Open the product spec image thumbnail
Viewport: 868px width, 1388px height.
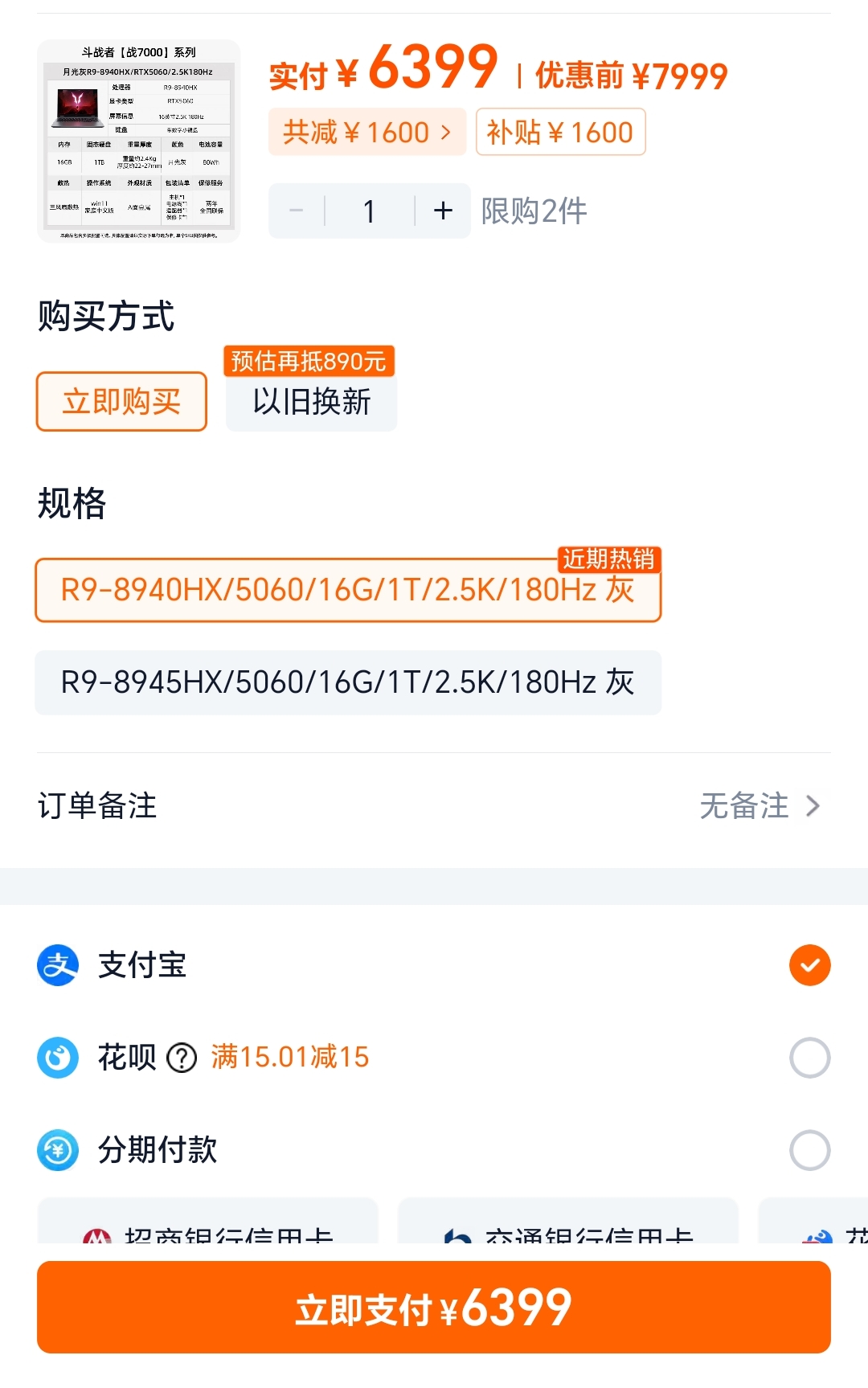[139, 141]
